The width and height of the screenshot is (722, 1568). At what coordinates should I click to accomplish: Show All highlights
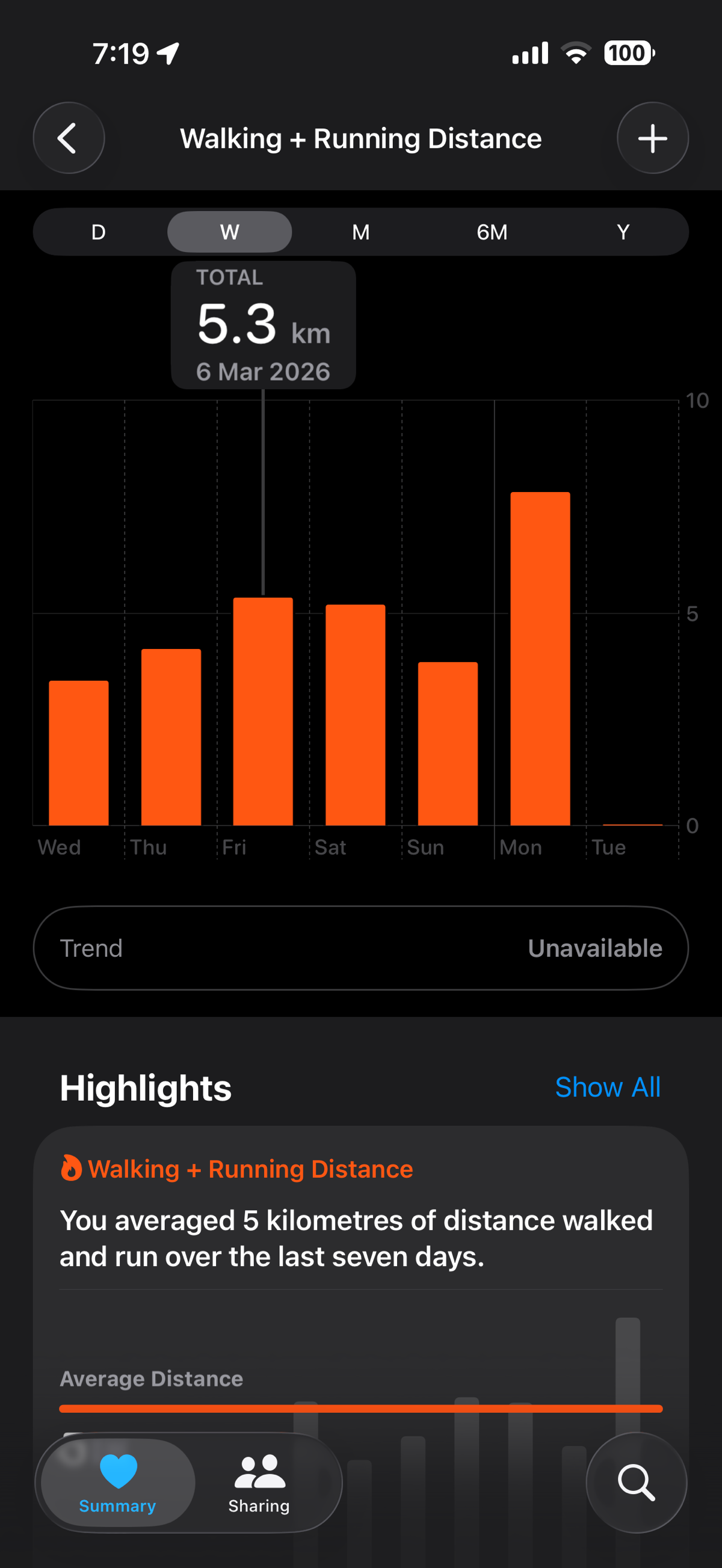click(607, 1087)
